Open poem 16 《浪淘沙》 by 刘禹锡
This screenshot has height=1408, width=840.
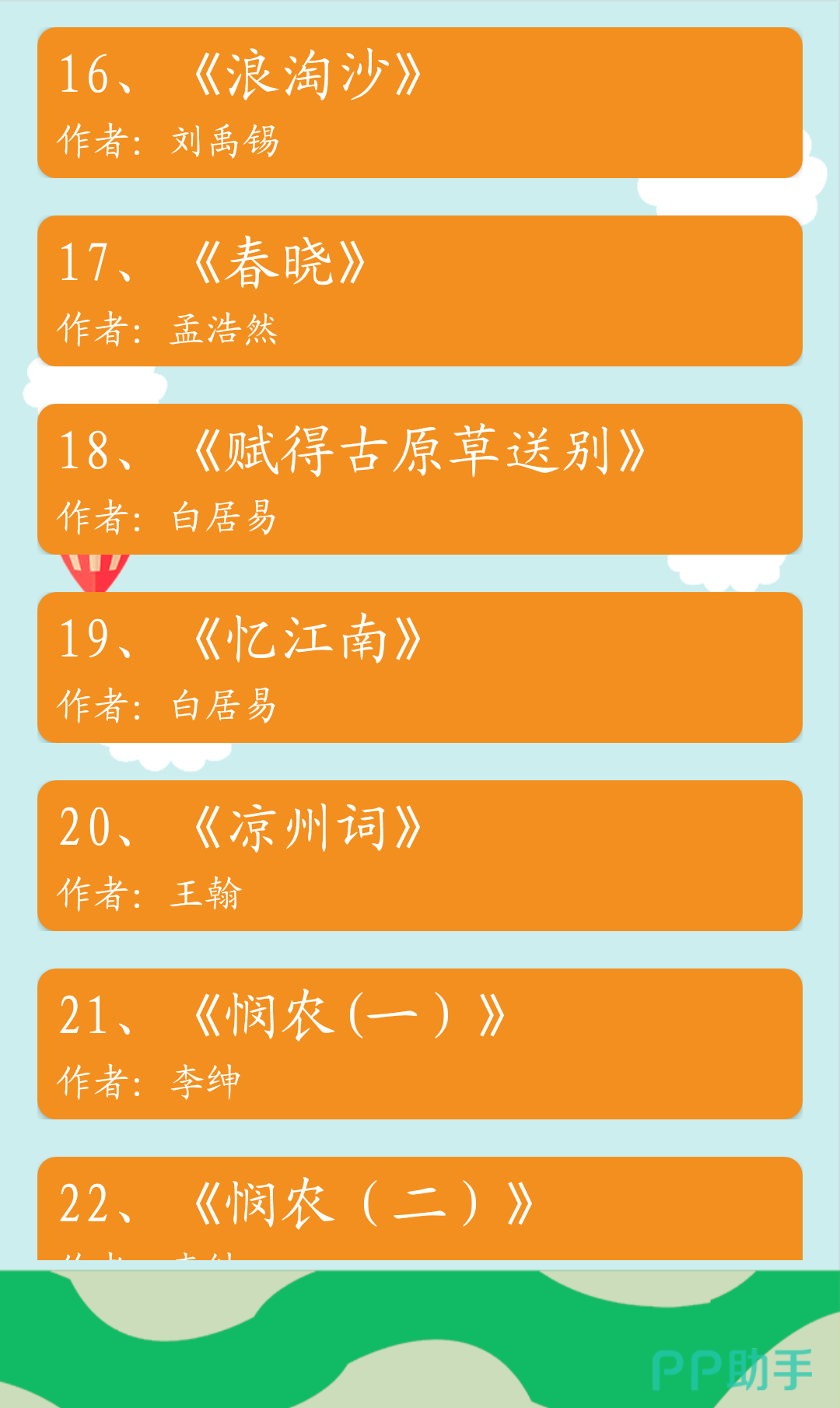pyautogui.click(x=420, y=103)
